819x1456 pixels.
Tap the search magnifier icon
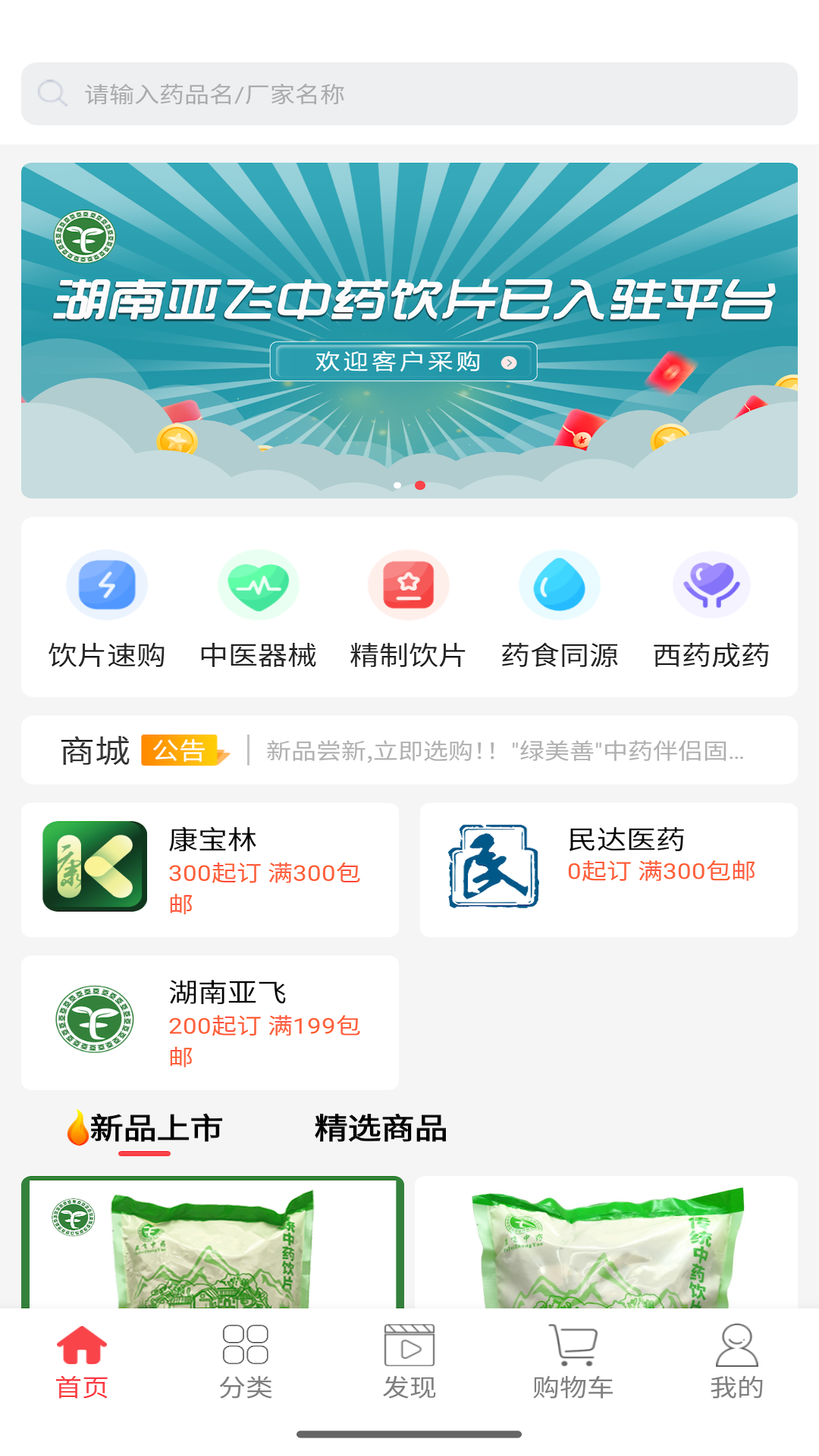point(51,93)
